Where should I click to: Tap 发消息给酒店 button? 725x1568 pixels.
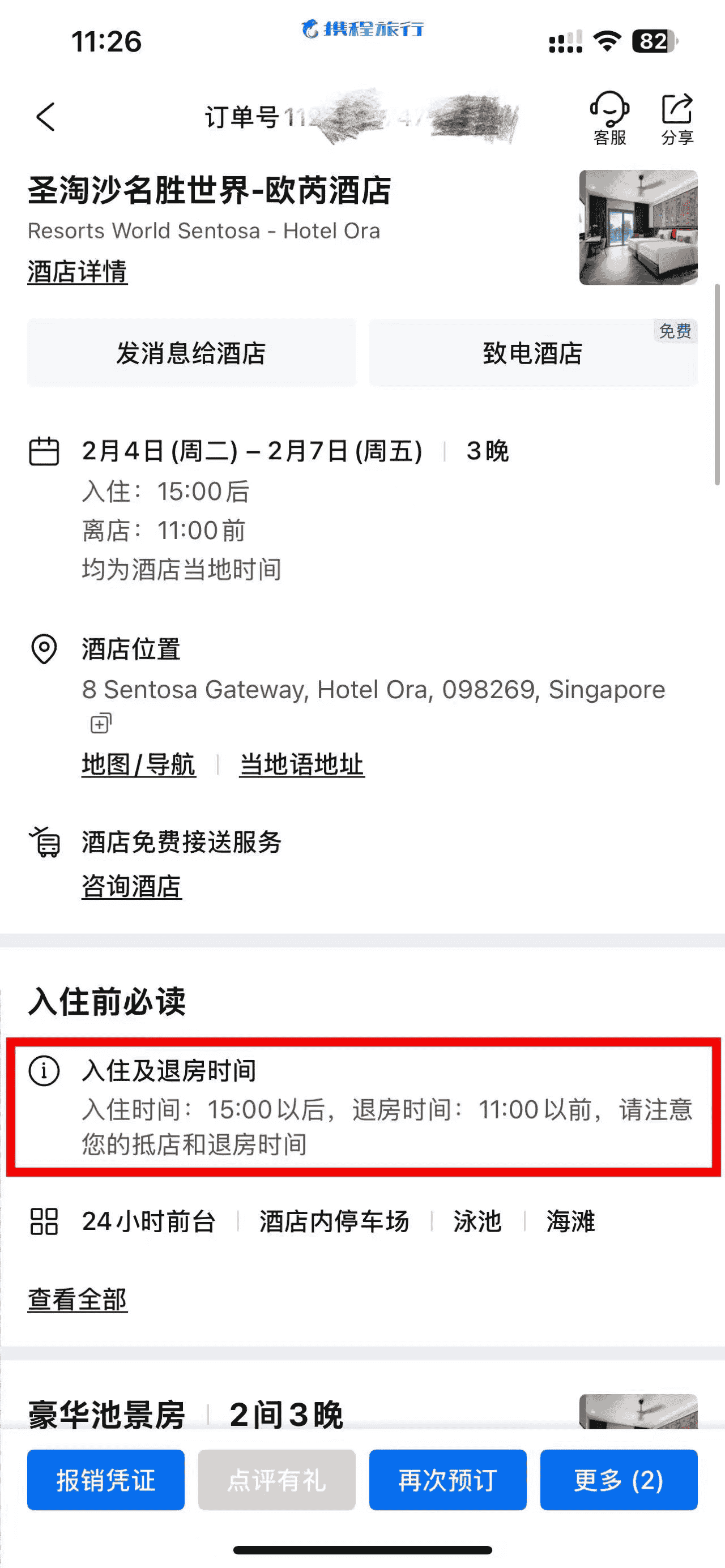click(x=191, y=353)
